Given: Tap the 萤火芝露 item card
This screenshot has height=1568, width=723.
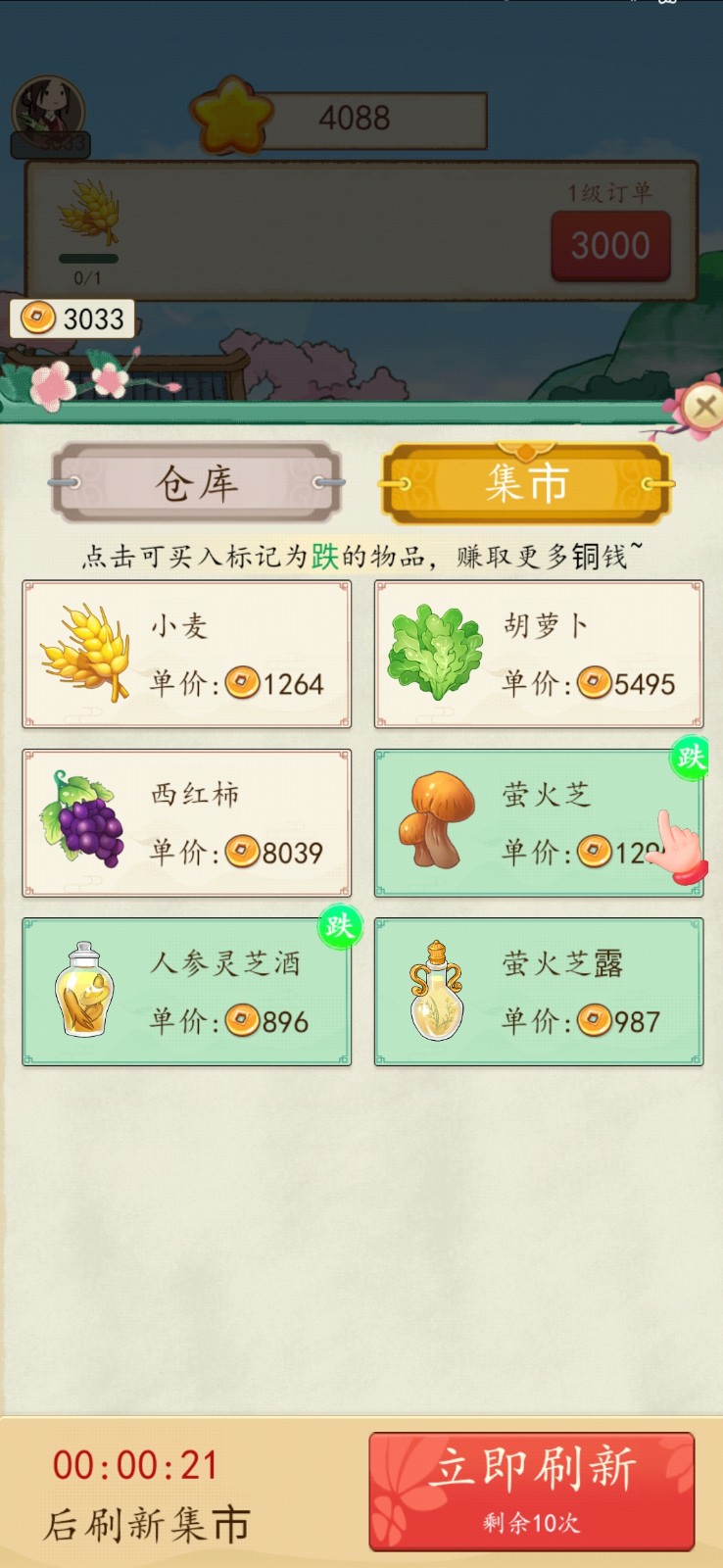Looking at the screenshot, I should tap(539, 992).
